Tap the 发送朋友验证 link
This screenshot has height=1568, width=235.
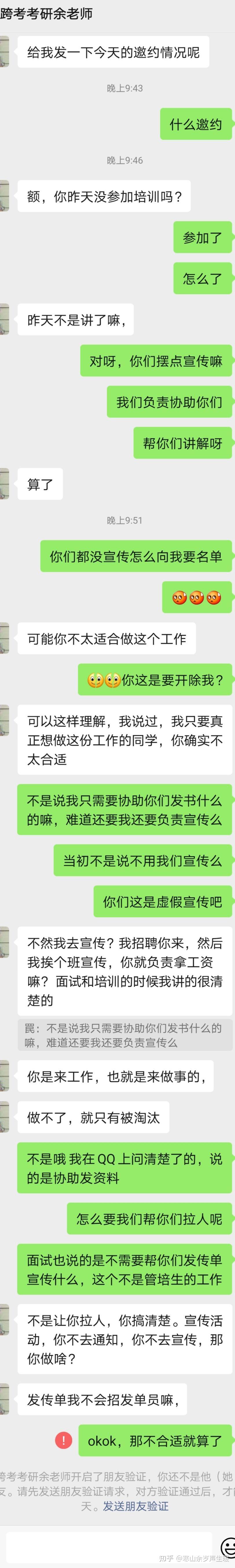[x=136, y=1505]
